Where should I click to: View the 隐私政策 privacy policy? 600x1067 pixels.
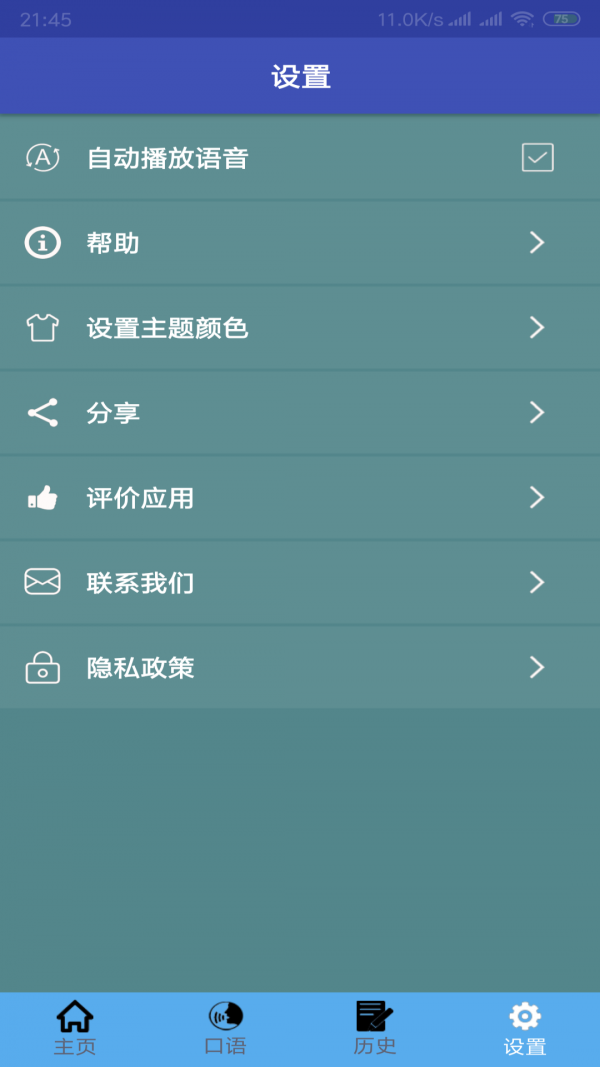pyautogui.click(x=300, y=668)
